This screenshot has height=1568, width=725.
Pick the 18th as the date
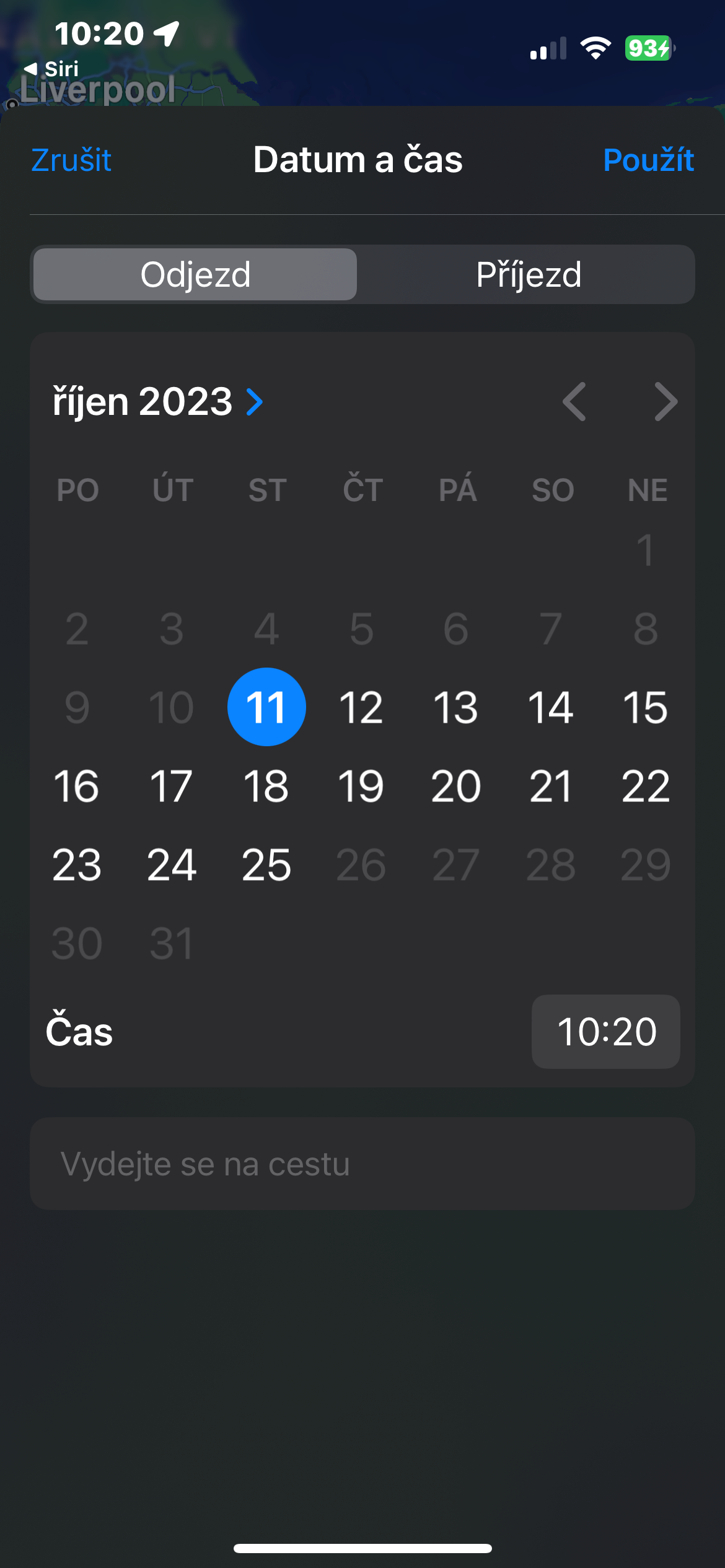[x=266, y=786]
